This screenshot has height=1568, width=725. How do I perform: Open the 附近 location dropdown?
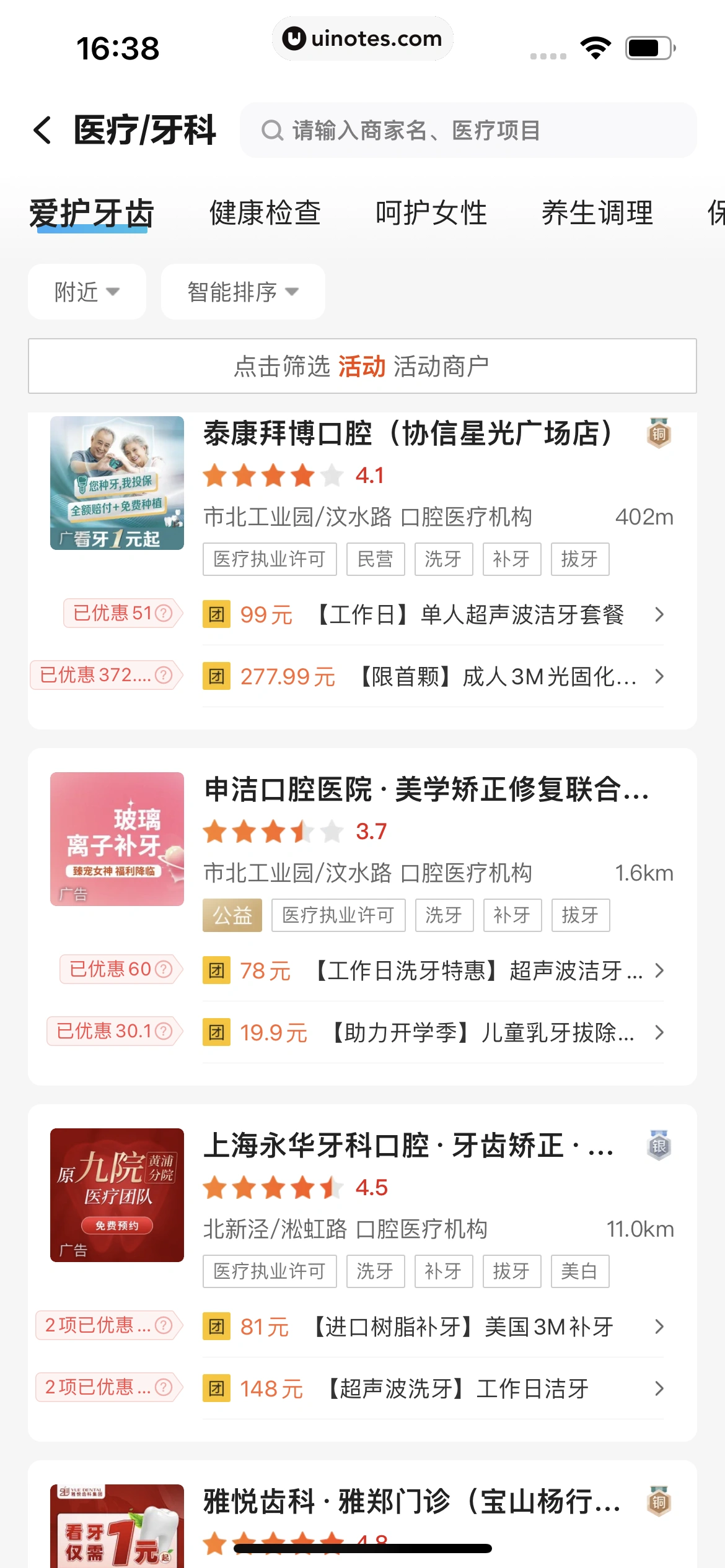pos(86,291)
